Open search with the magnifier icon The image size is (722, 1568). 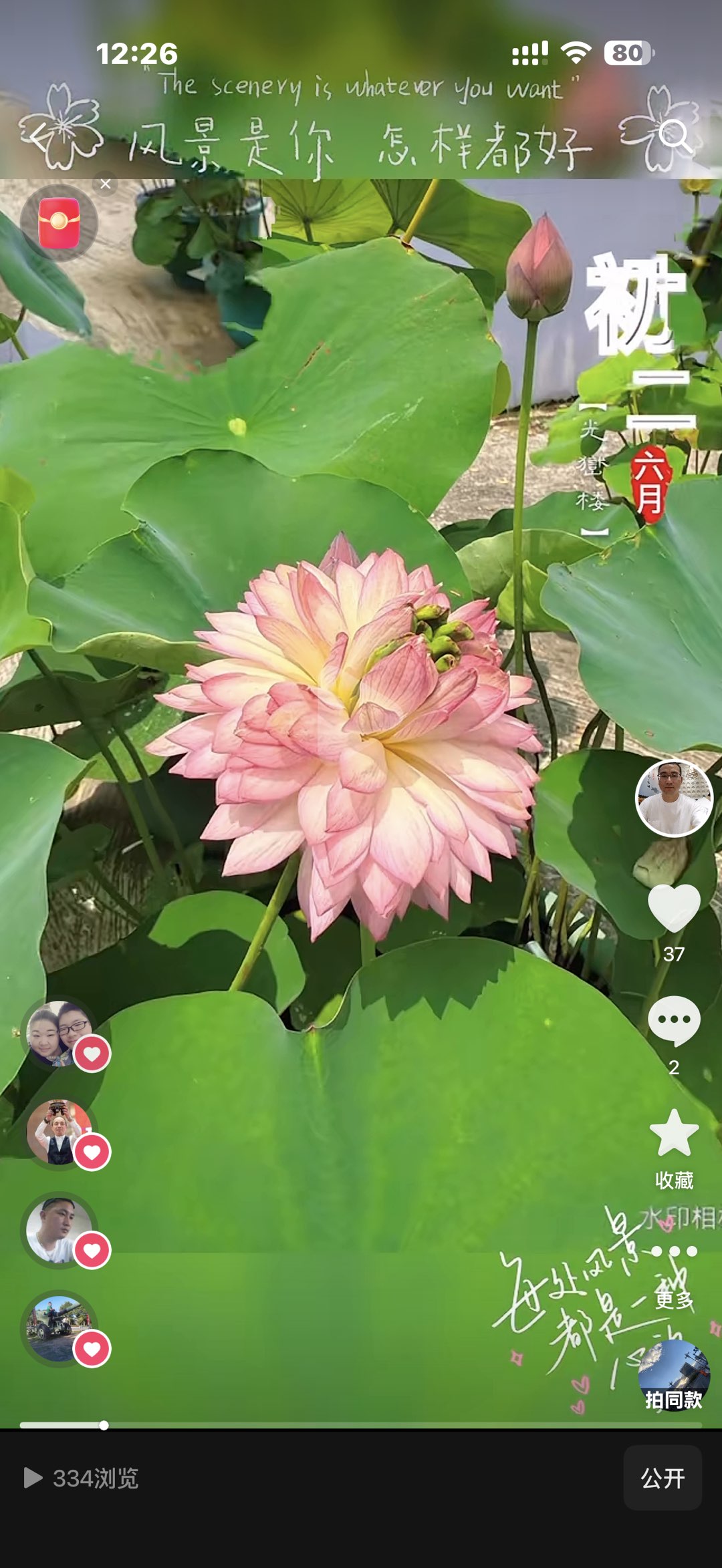(x=675, y=137)
